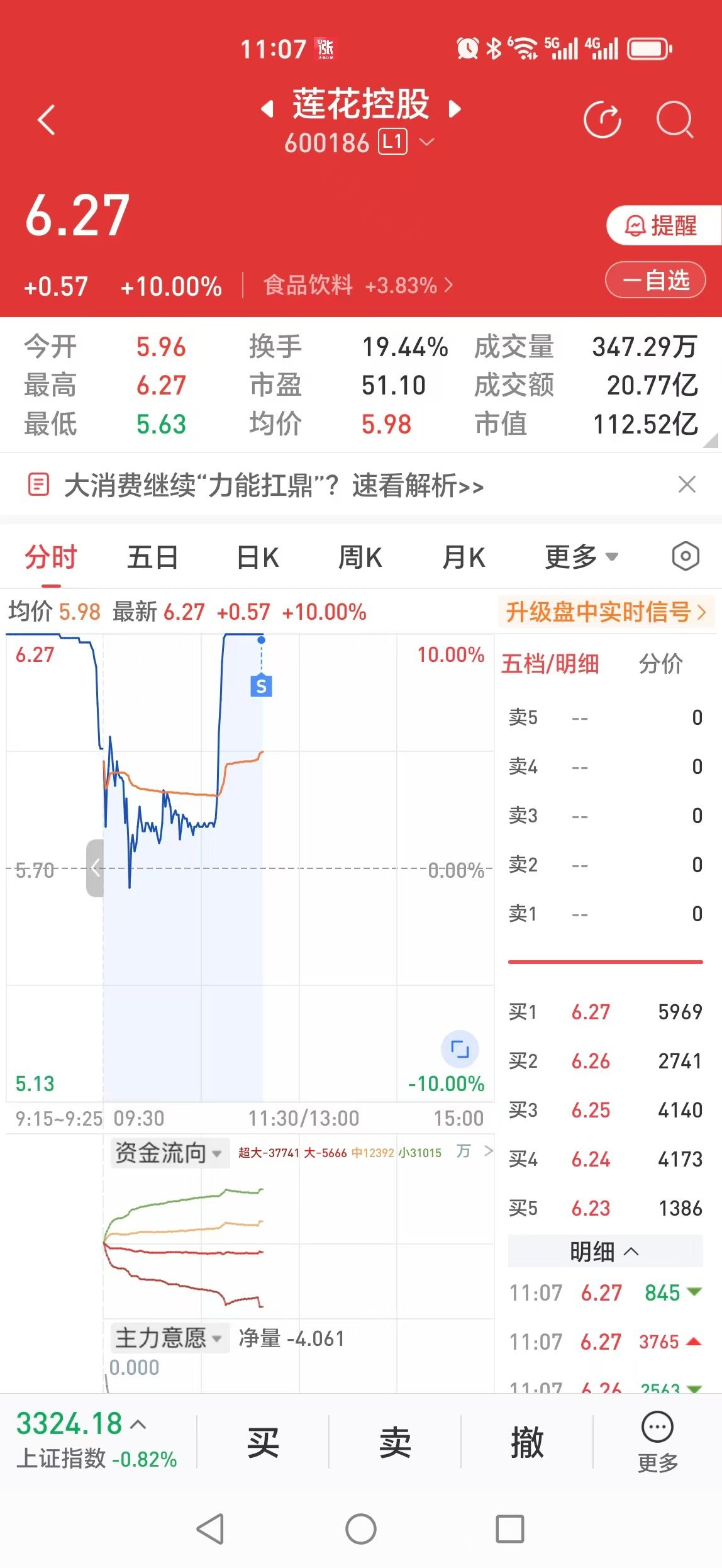Switch to the 分价 tab
This screenshot has width=722, height=1568.
(x=660, y=664)
